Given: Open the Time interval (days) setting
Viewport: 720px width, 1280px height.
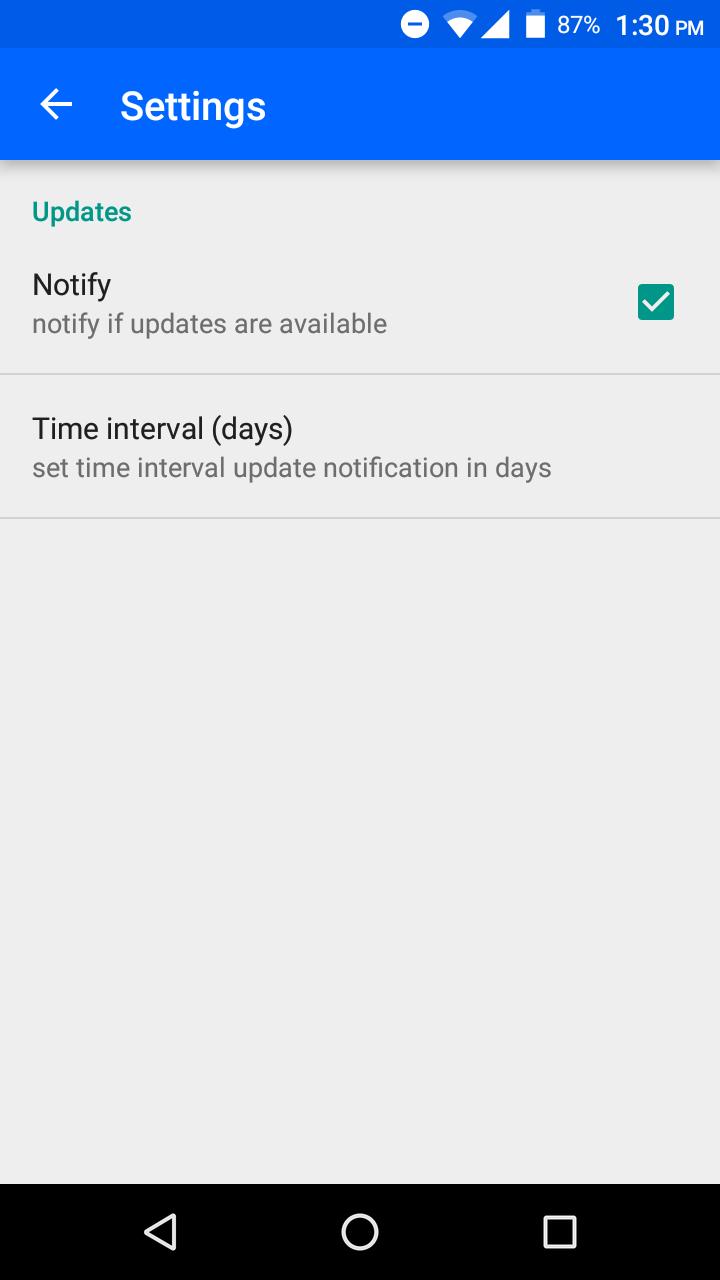Looking at the screenshot, I should 290,447.
